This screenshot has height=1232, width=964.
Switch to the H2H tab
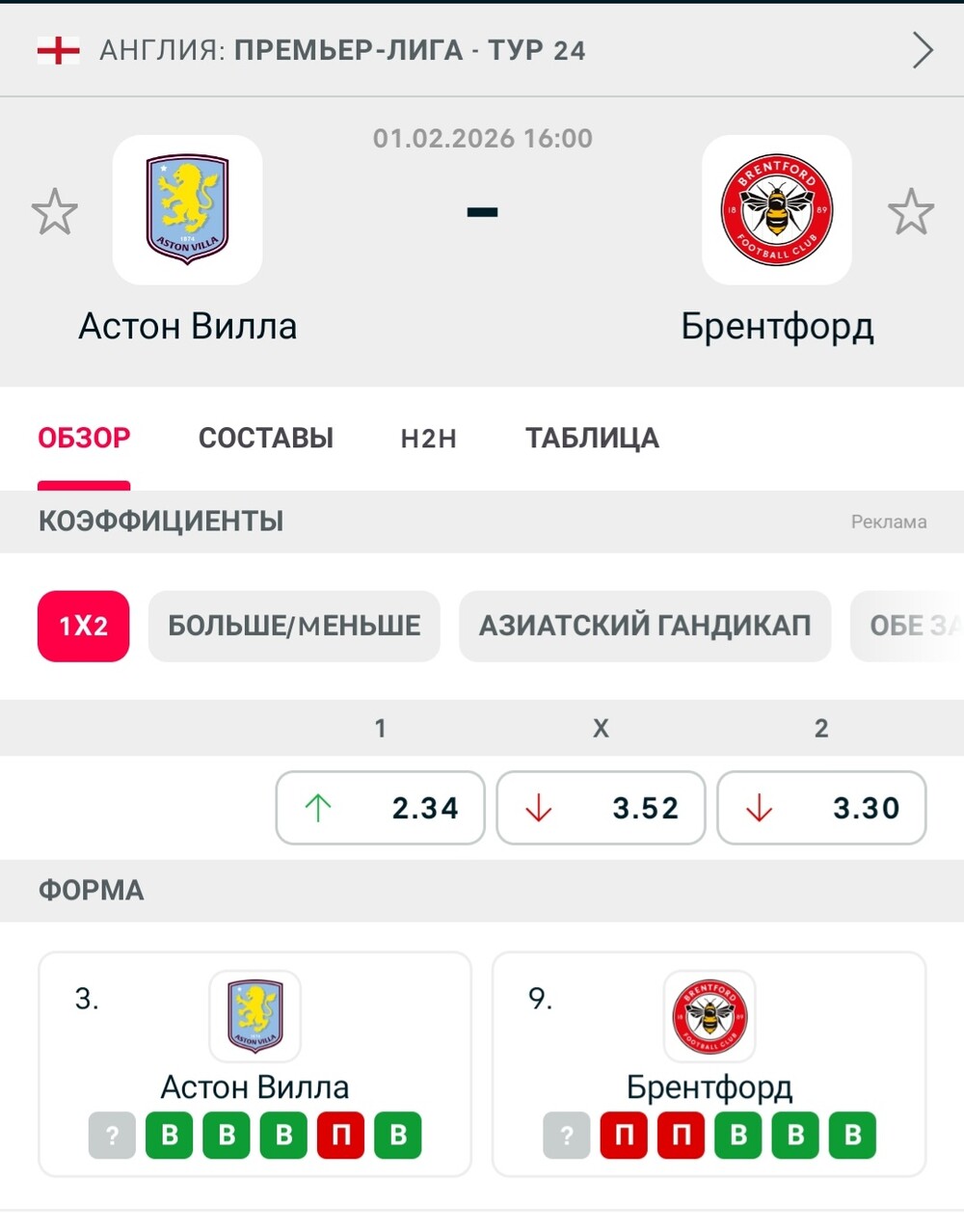428,439
